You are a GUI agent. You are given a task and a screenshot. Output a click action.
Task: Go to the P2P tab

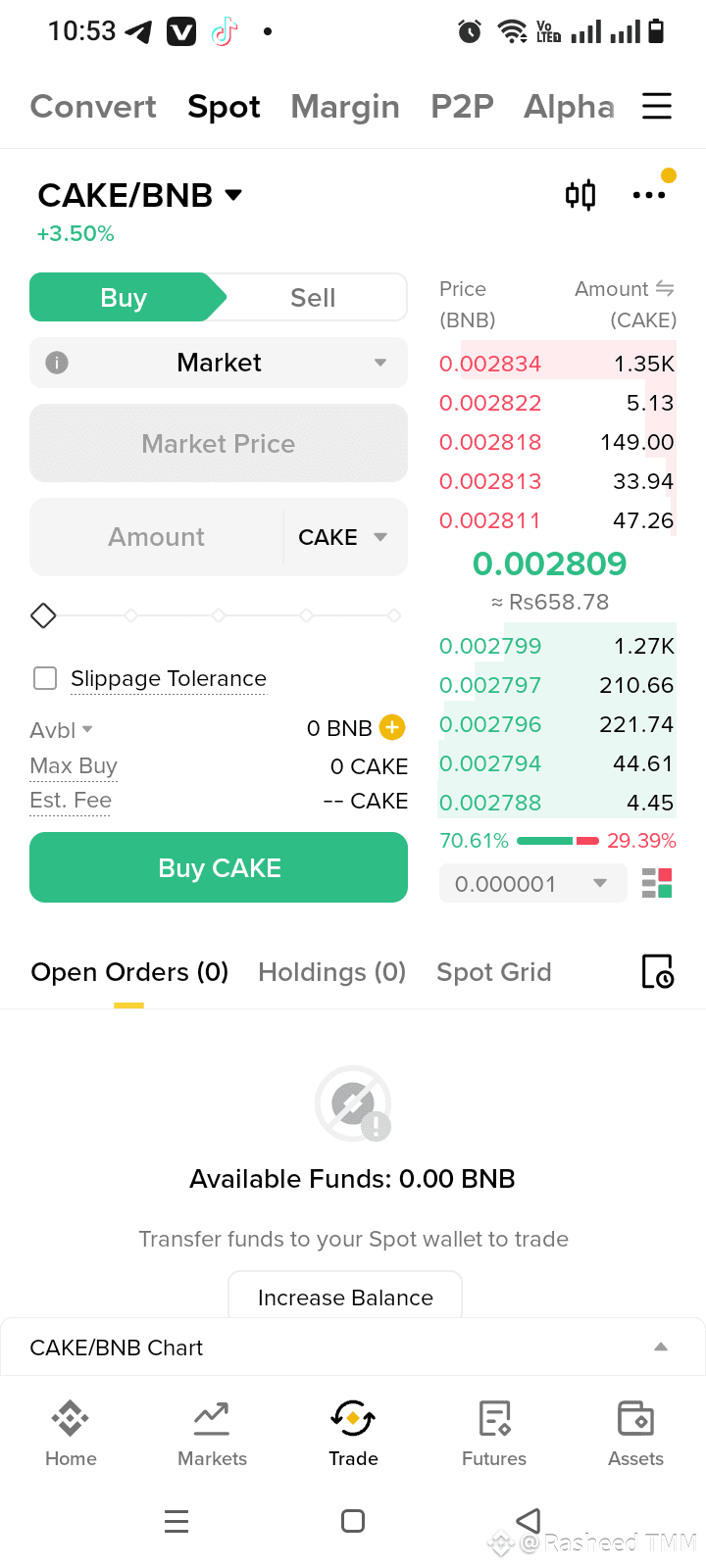[462, 106]
